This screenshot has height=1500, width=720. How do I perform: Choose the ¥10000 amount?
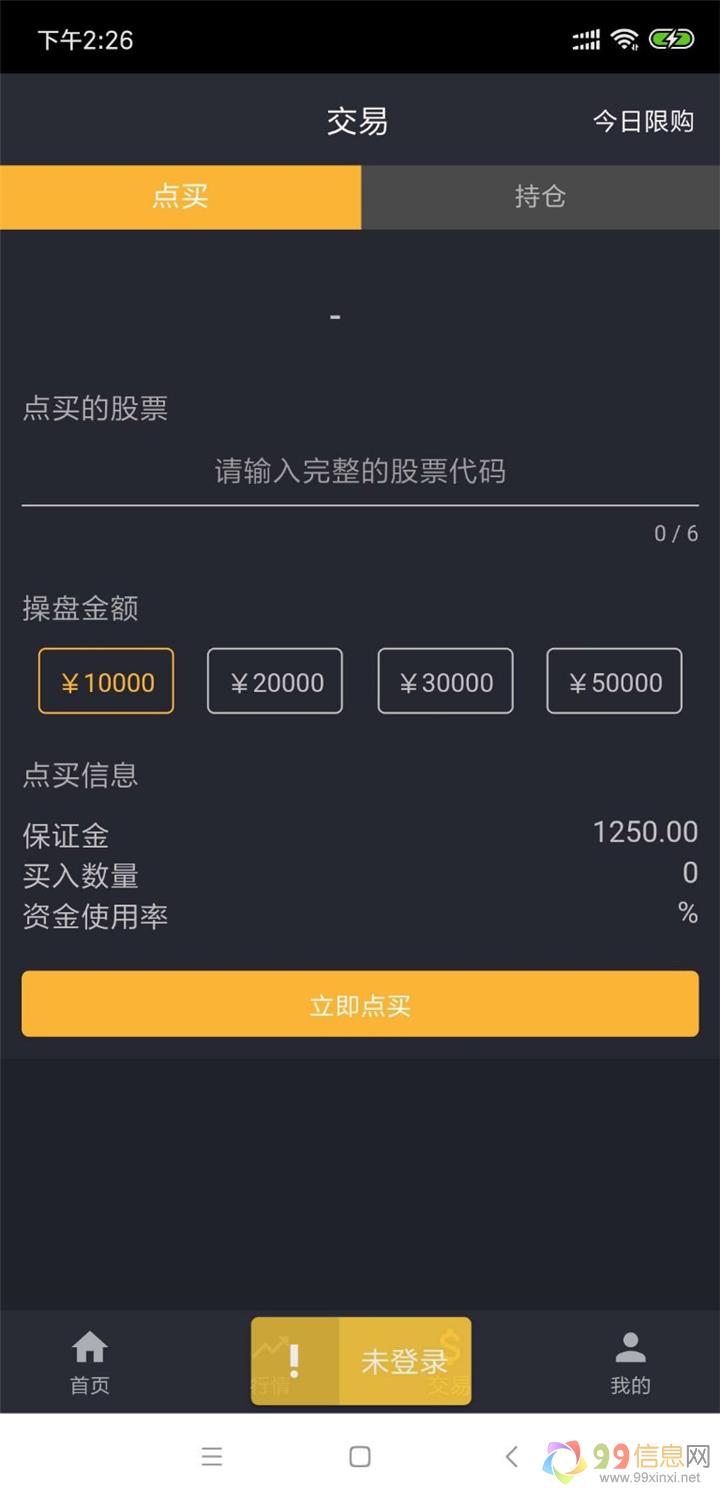tap(106, 682)
